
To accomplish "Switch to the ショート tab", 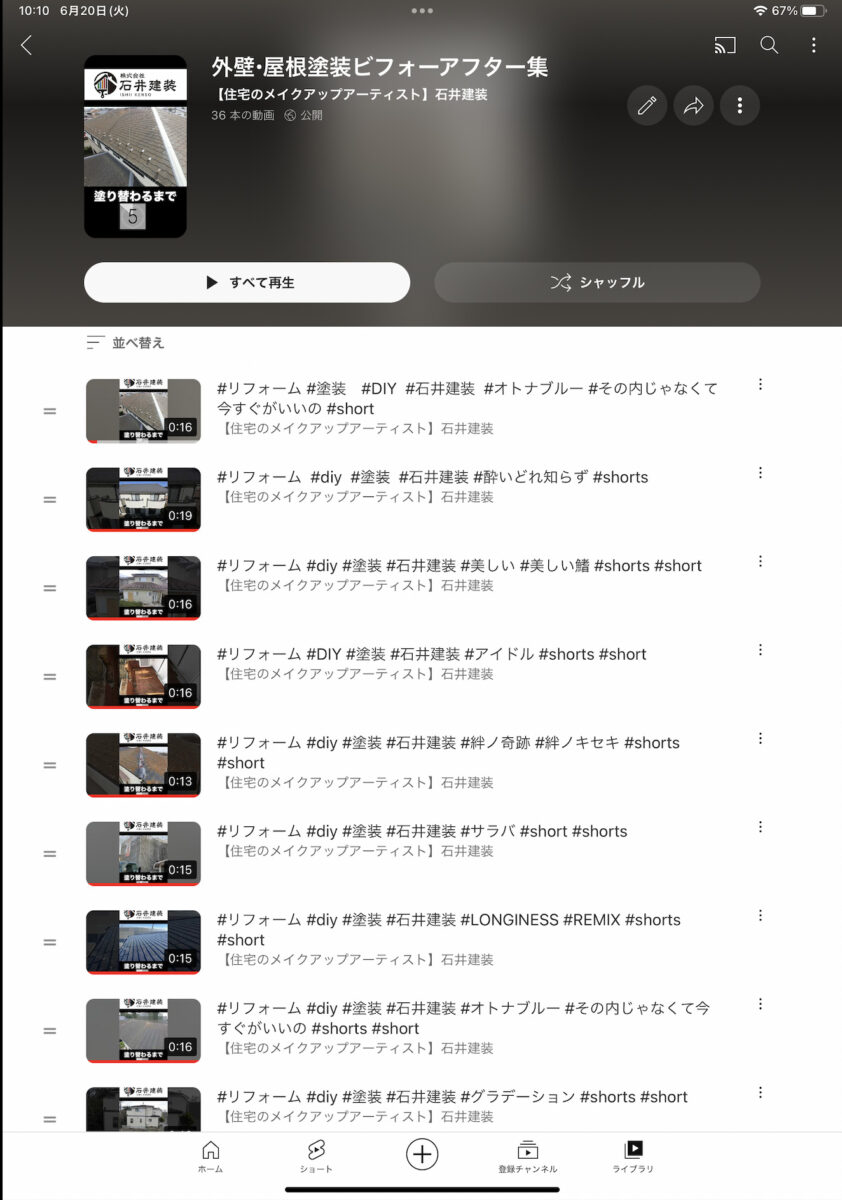I will [316, 1156].
